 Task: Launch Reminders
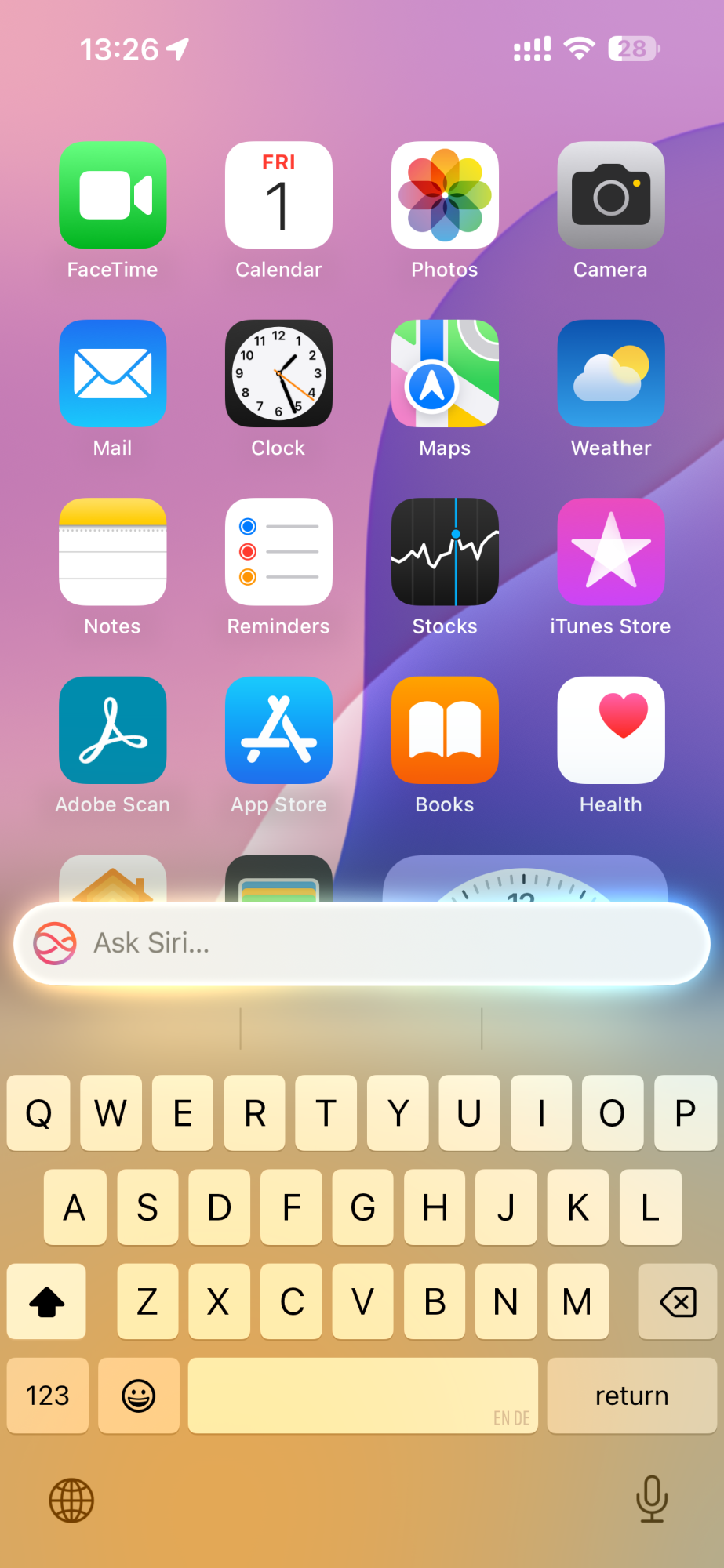(278, 552)
